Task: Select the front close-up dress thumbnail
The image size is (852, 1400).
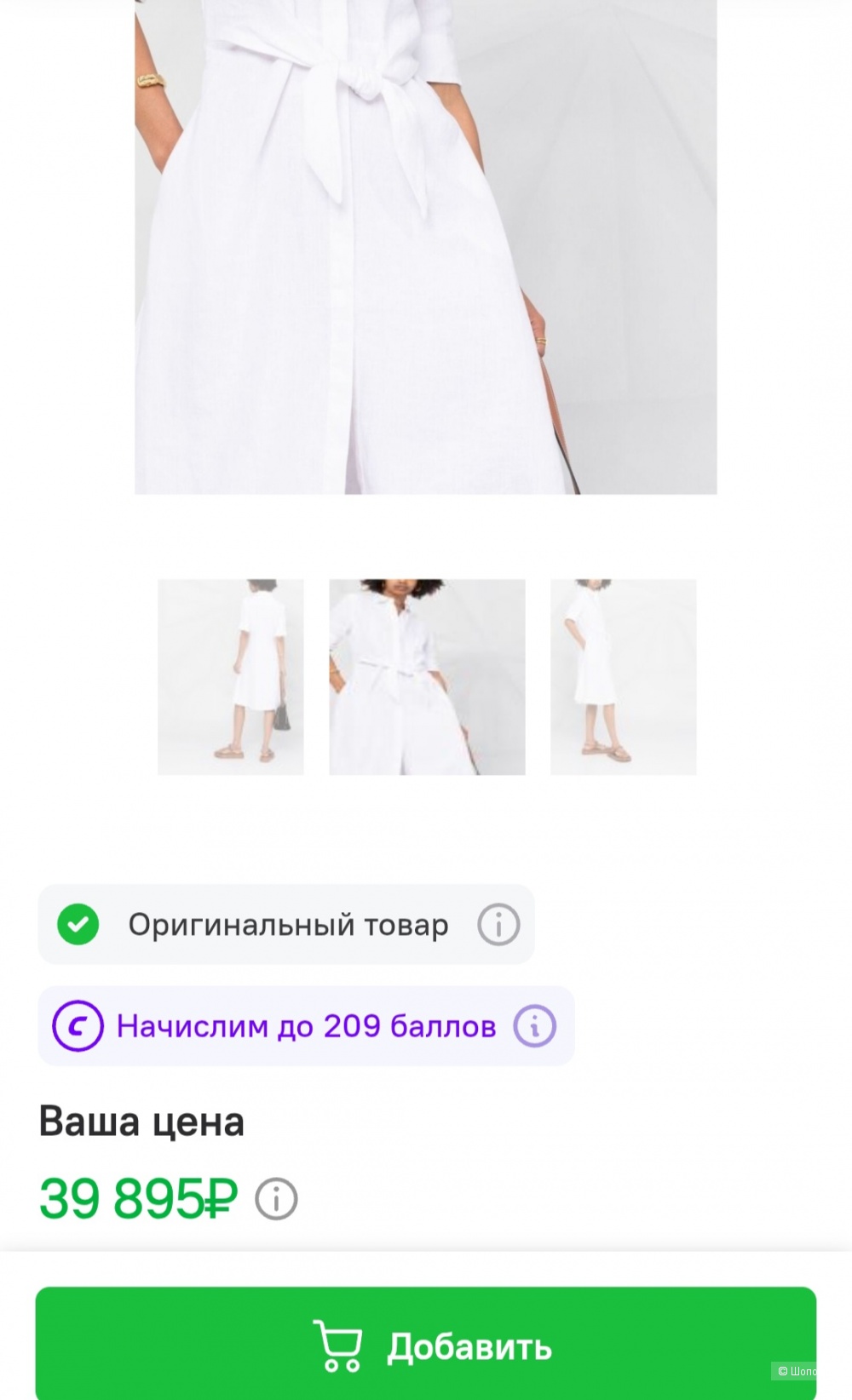Action: 427,677
